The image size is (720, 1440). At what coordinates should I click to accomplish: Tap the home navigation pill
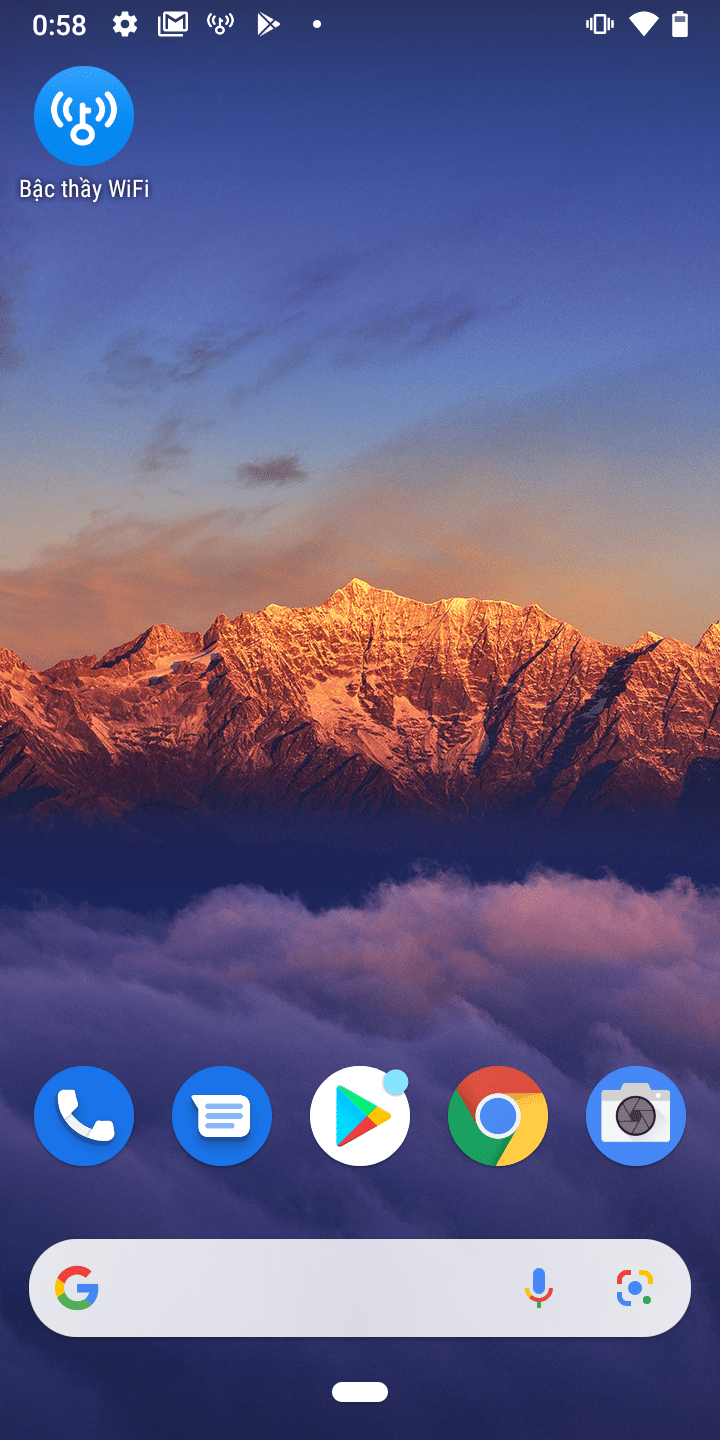tap(360, 1392)
